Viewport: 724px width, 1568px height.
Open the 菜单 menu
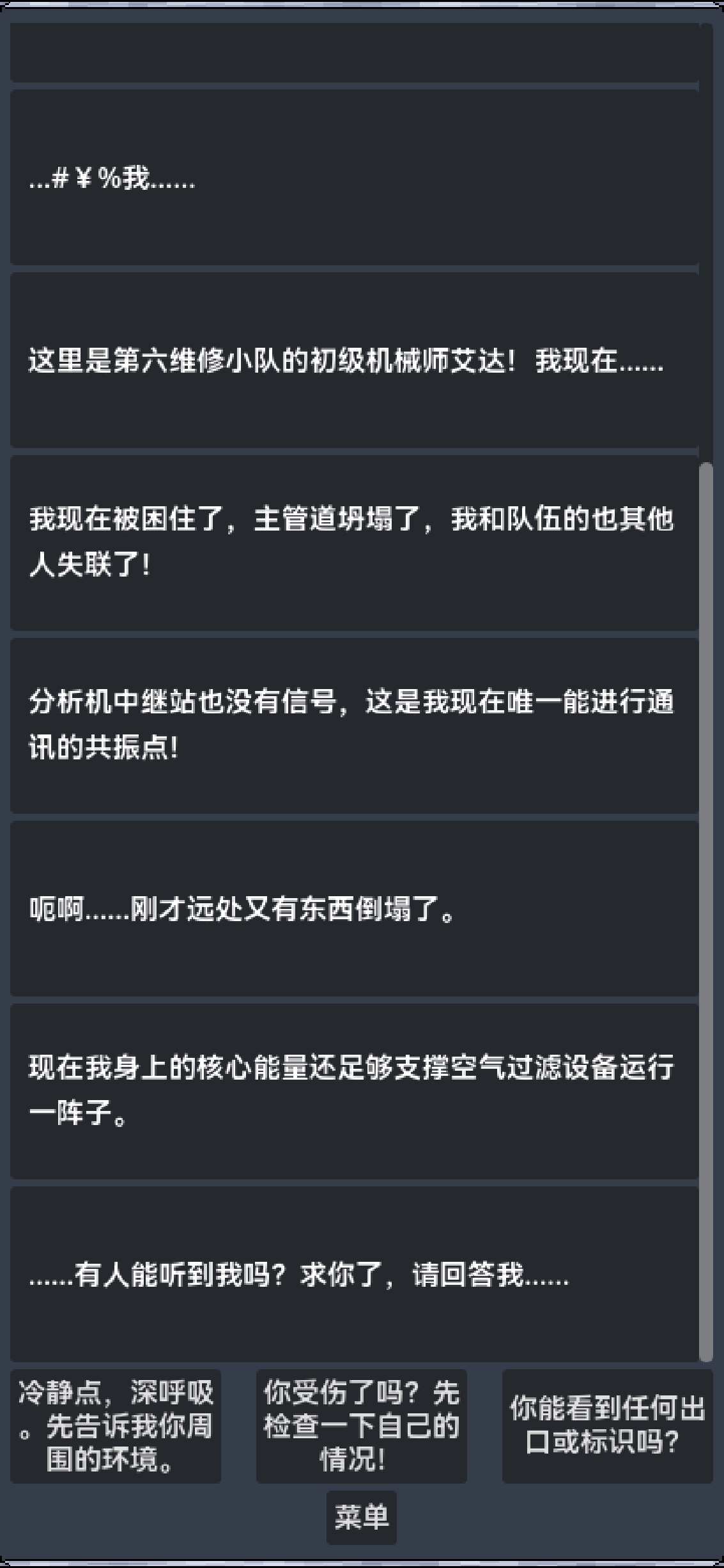coord(361,1518)
